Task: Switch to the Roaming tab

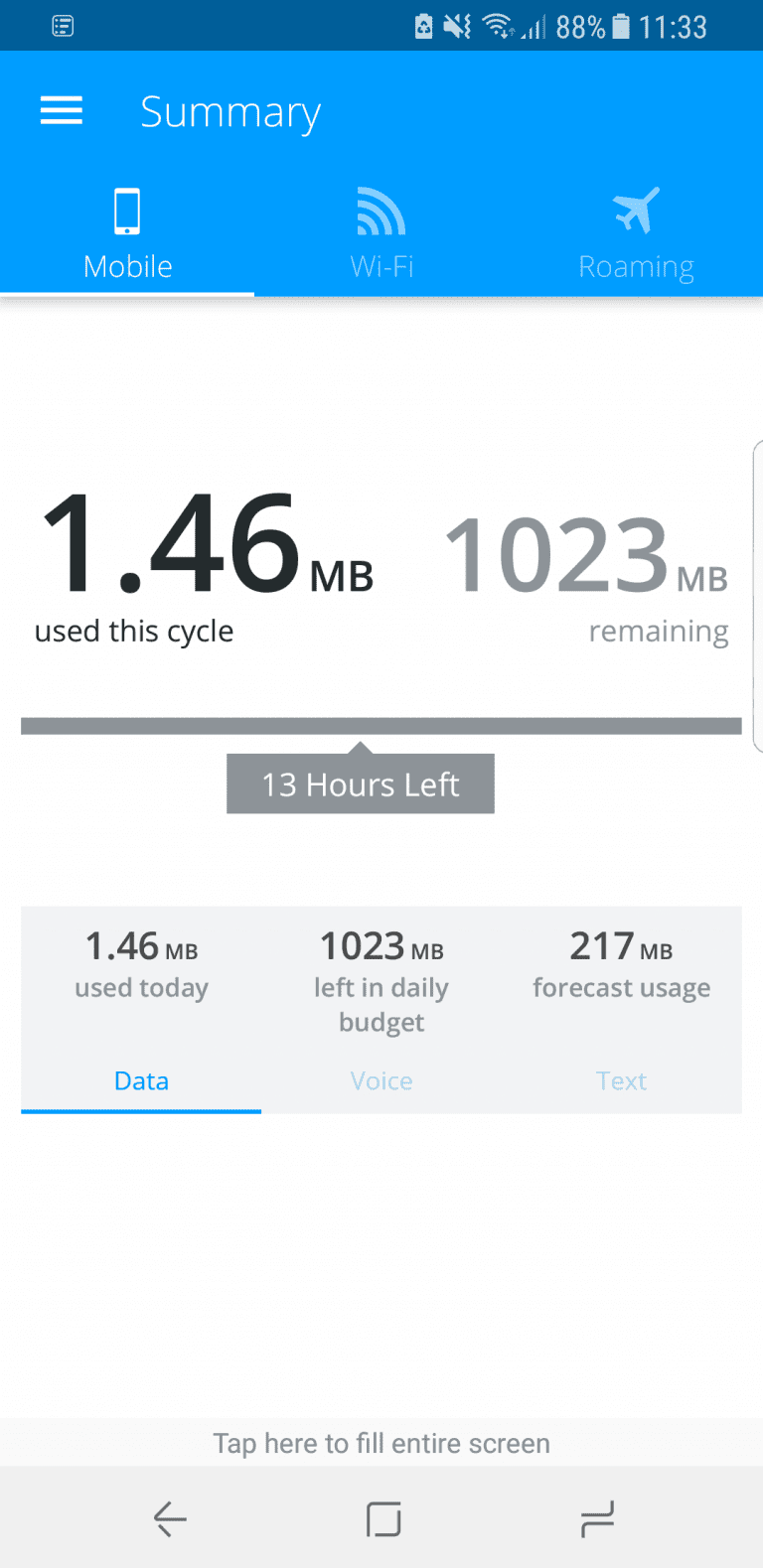Action: coord(636,233)
